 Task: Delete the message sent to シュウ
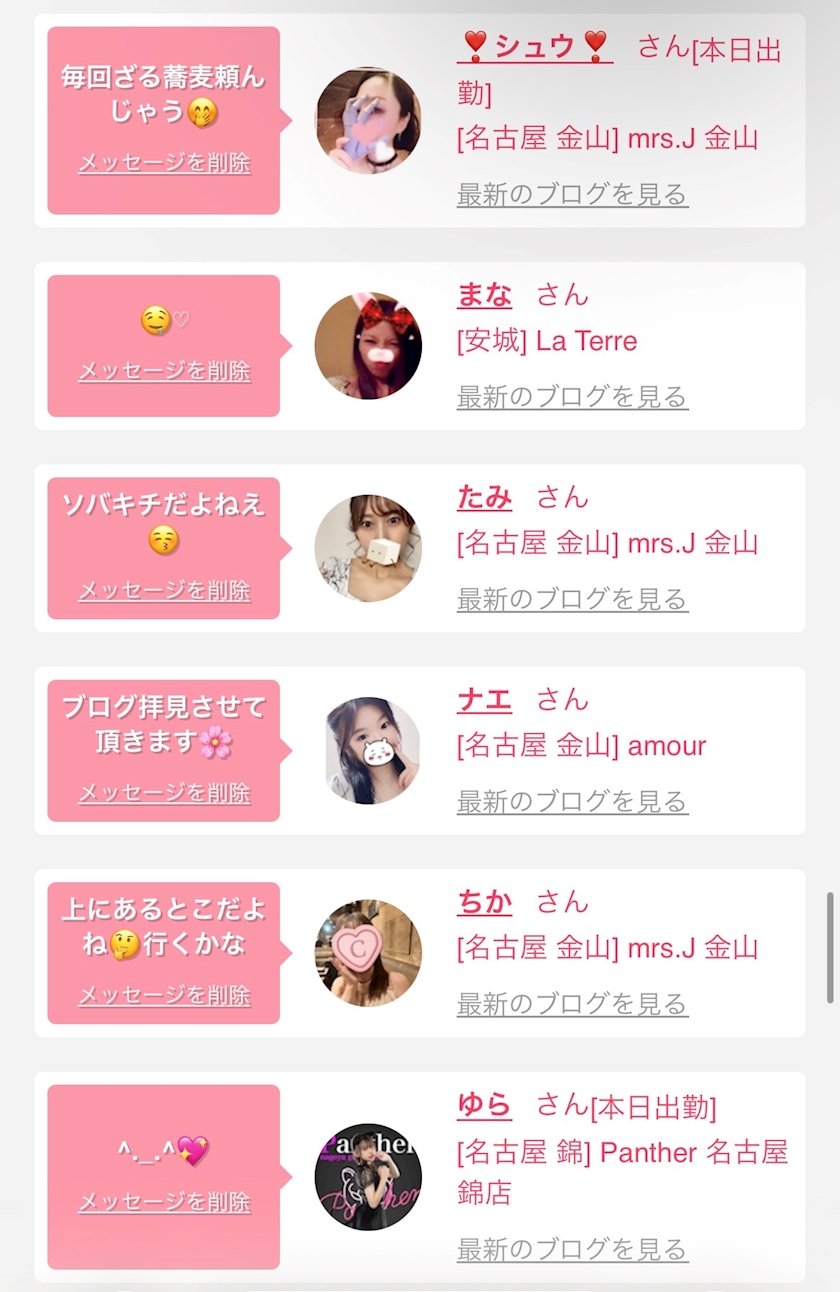point(164,163)
